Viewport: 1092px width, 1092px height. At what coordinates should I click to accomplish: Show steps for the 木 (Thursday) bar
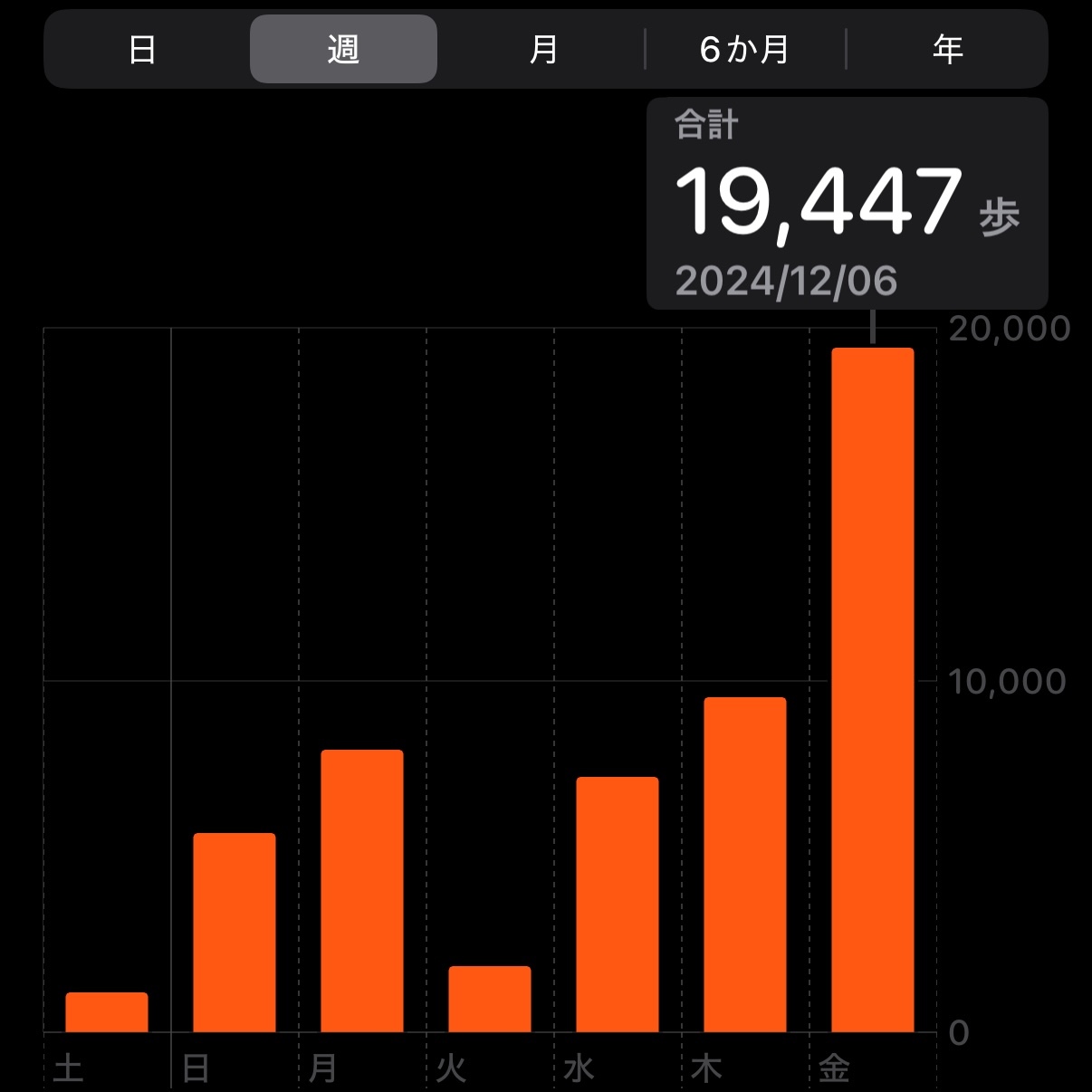pyautogui.click(x=745, y=865)
